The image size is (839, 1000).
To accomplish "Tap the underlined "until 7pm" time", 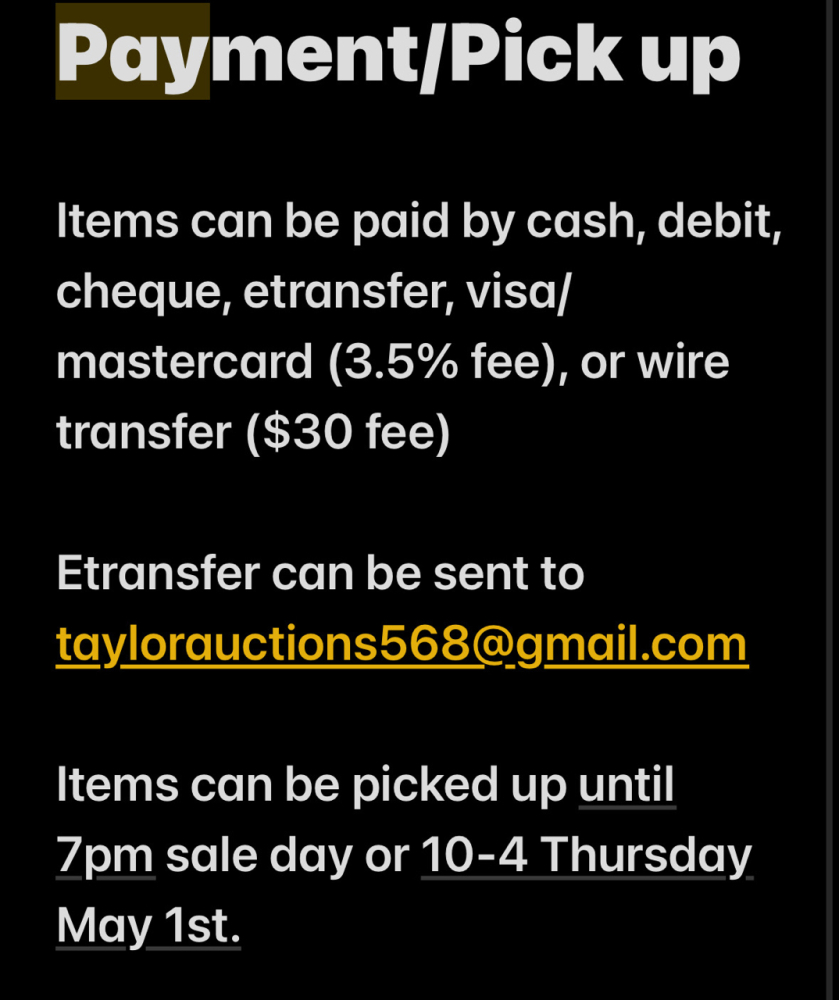I will coord(626,786).
